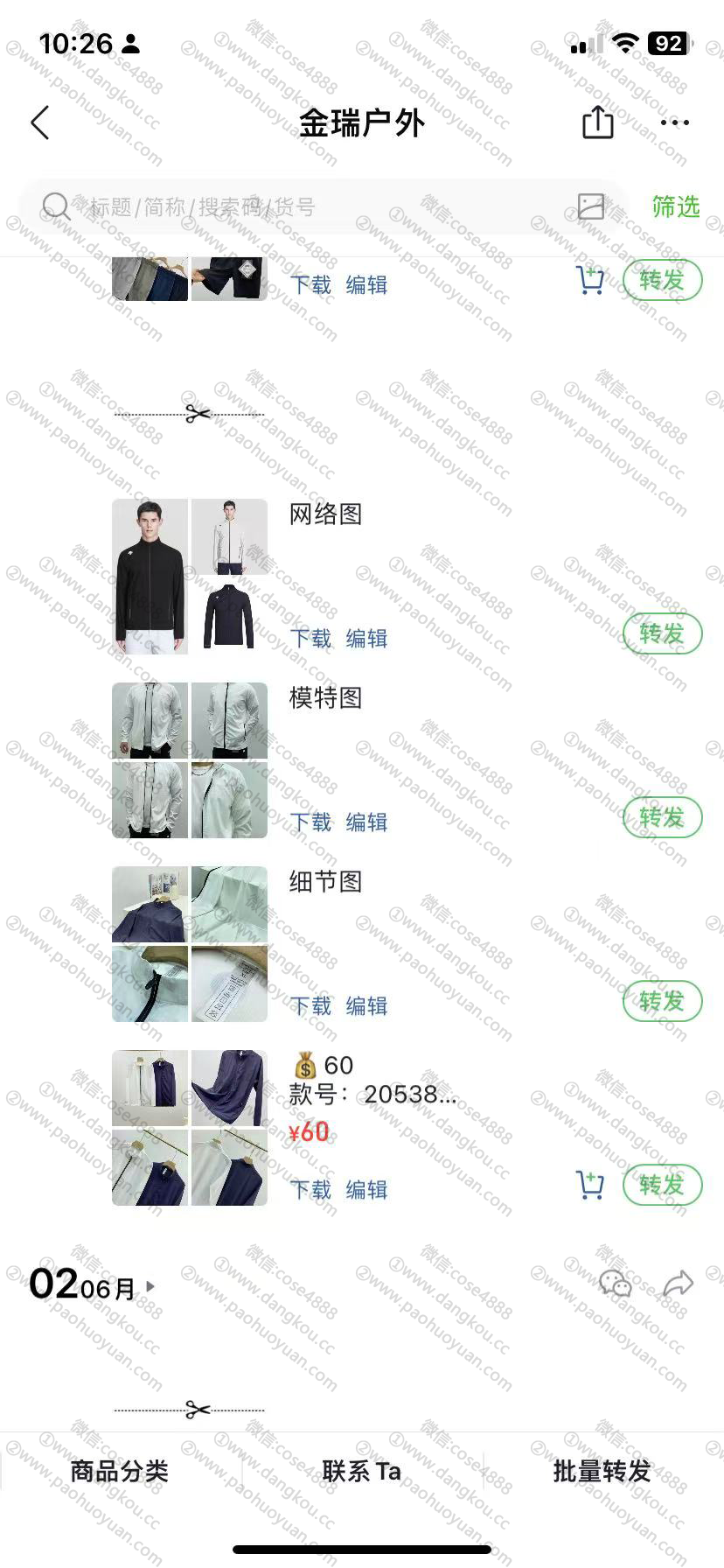The height and width of the screenshot is (1568, 724).
Task: Start 批量转发 batch forwarding
Action: (602, 1471)
